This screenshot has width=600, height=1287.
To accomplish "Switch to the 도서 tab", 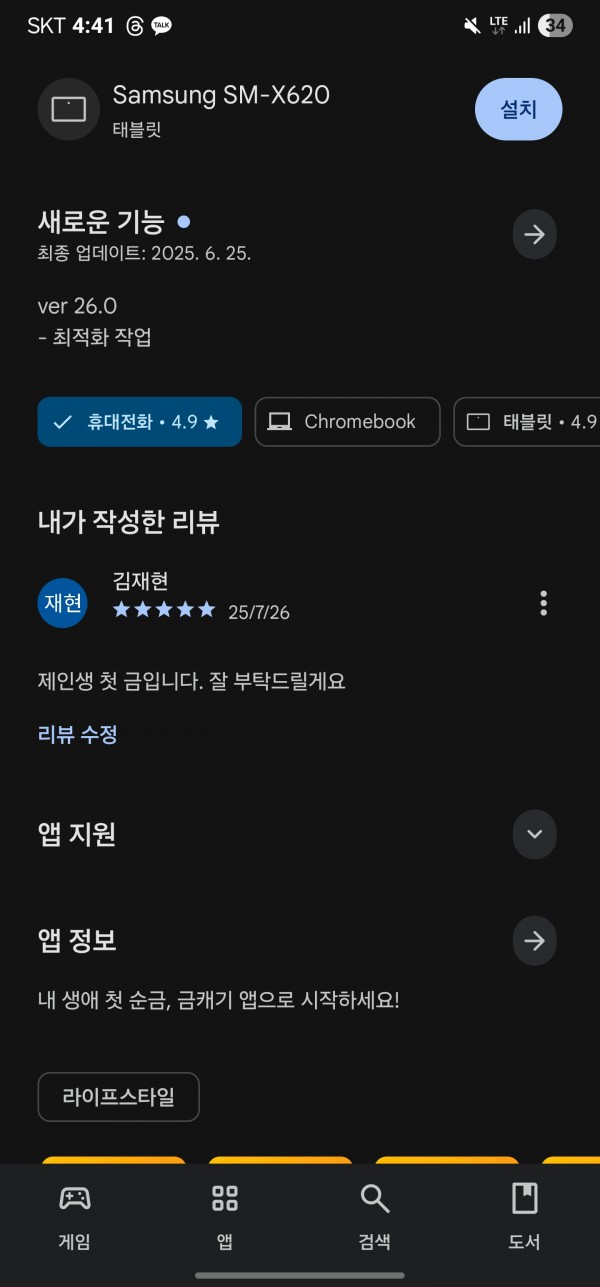I will pos(525,1217).
